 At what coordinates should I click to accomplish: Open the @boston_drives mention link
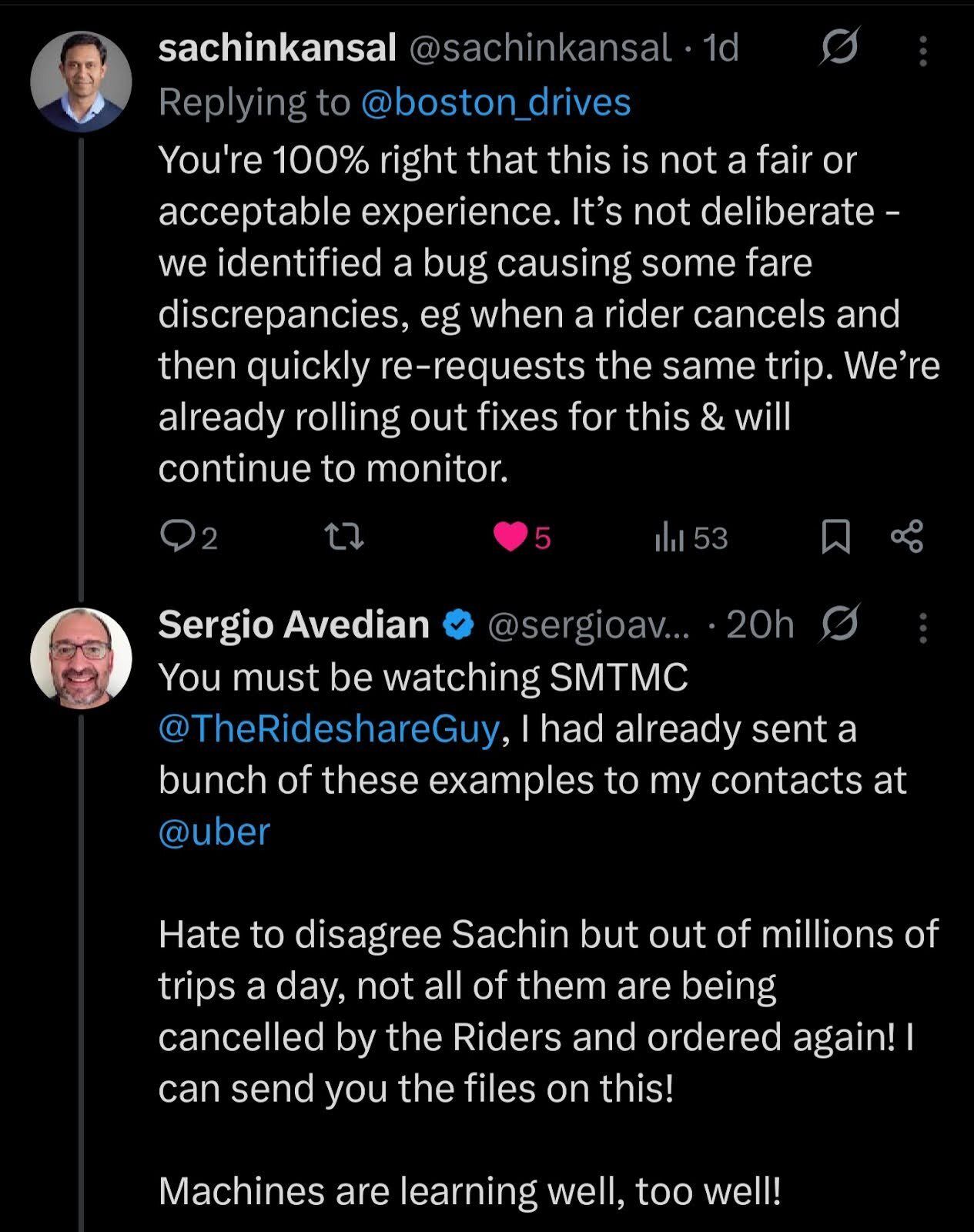click(496, 102)
